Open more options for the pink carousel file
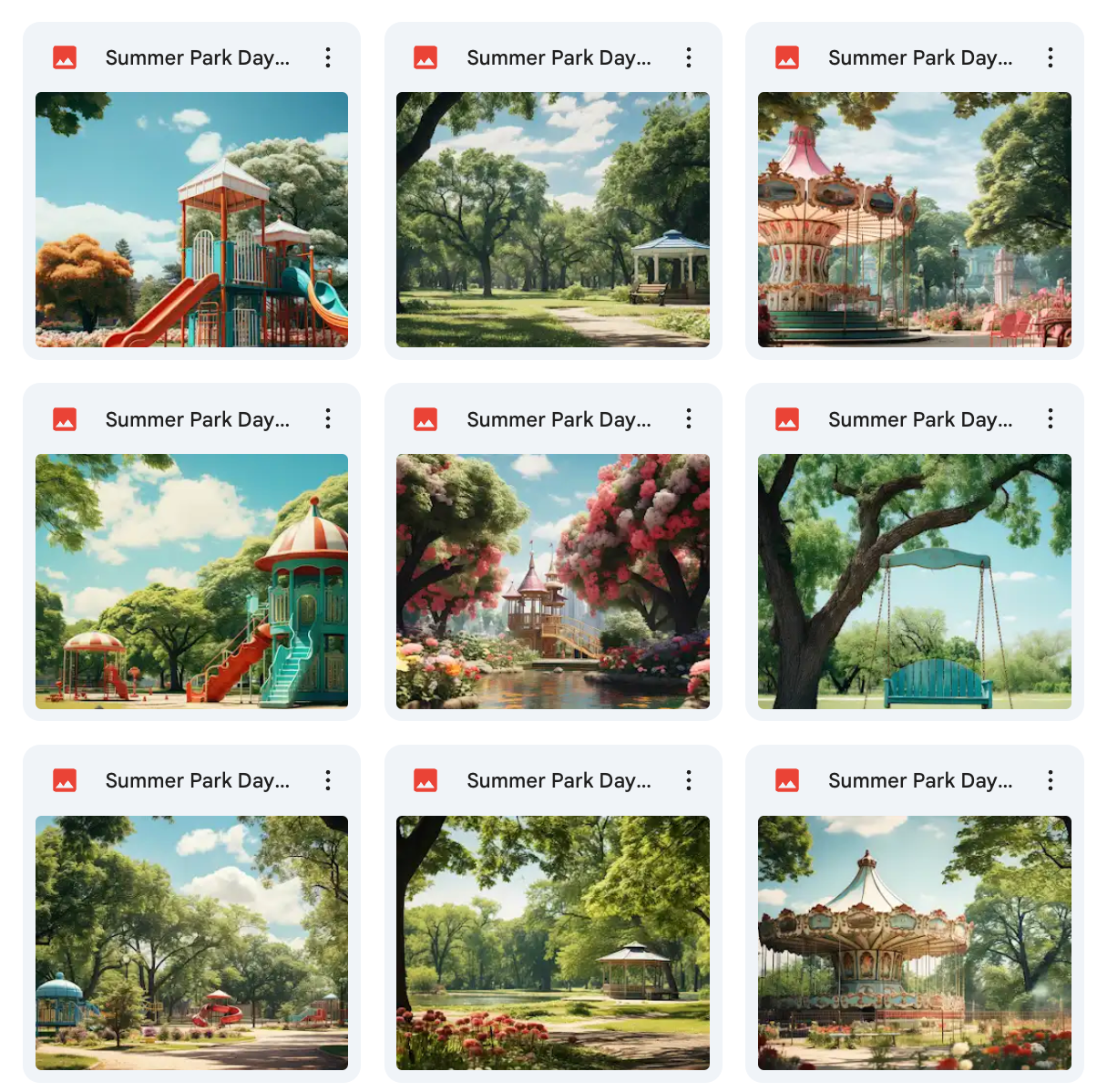The height and width of the screenshot is (1092, 1097). tap(1051, 57)
